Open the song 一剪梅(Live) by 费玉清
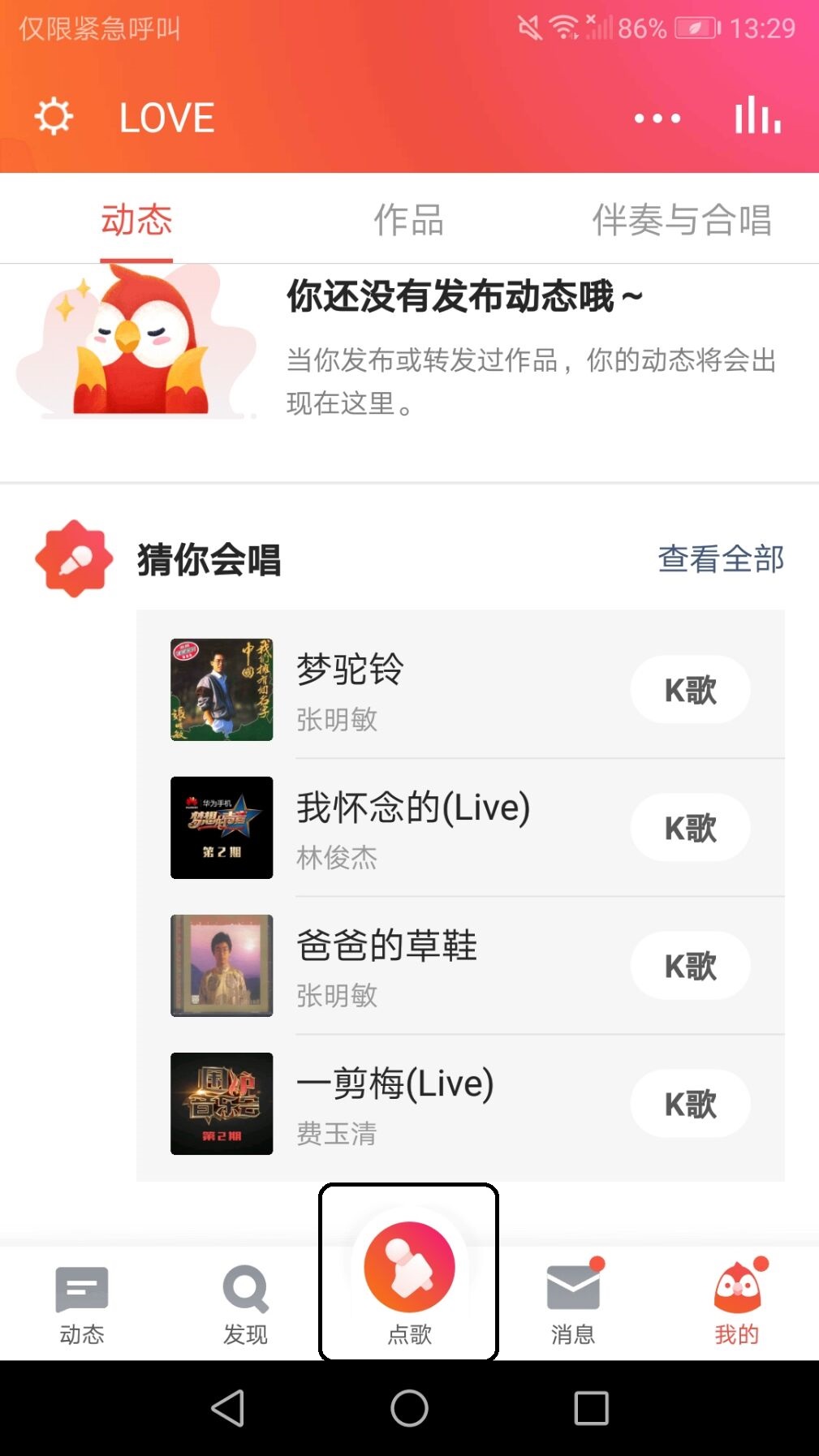Viewport: 819px width, 1456px height. 394,1102
